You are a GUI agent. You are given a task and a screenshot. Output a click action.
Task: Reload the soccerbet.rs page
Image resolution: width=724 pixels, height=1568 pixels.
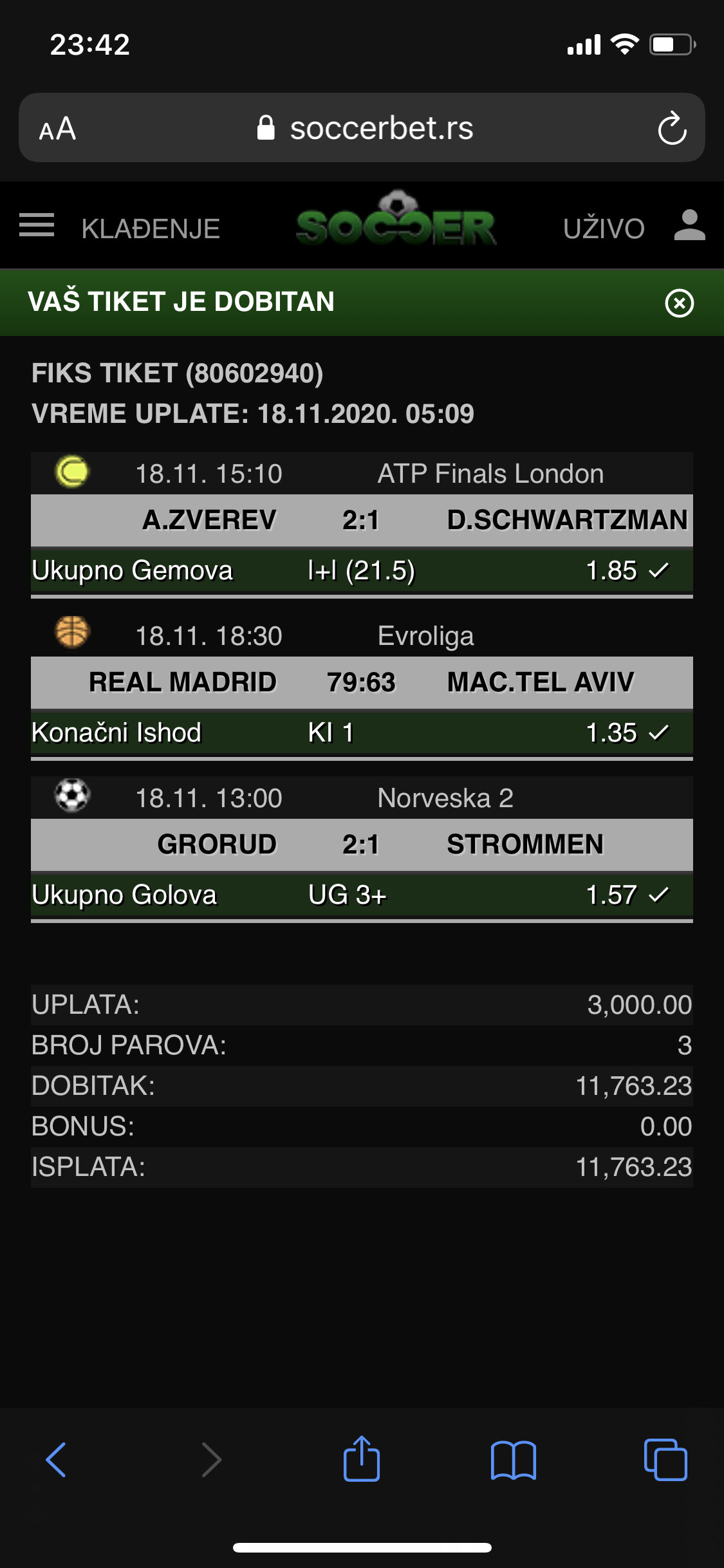point(672,128)
